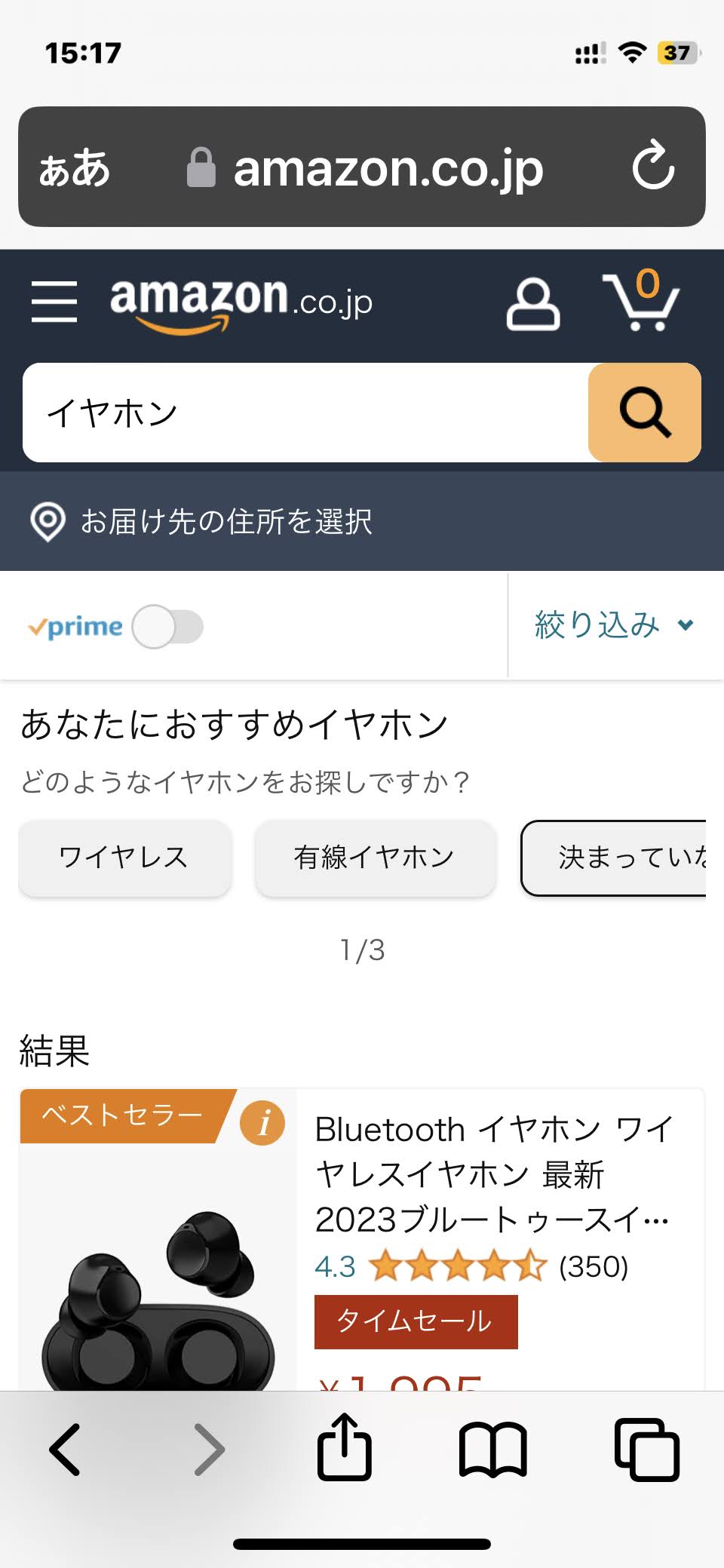Image resolution: width=724 pixels, height=1568 pixels.
Task: Tap the search field with イヤホン
Action: tap(302, 413)
